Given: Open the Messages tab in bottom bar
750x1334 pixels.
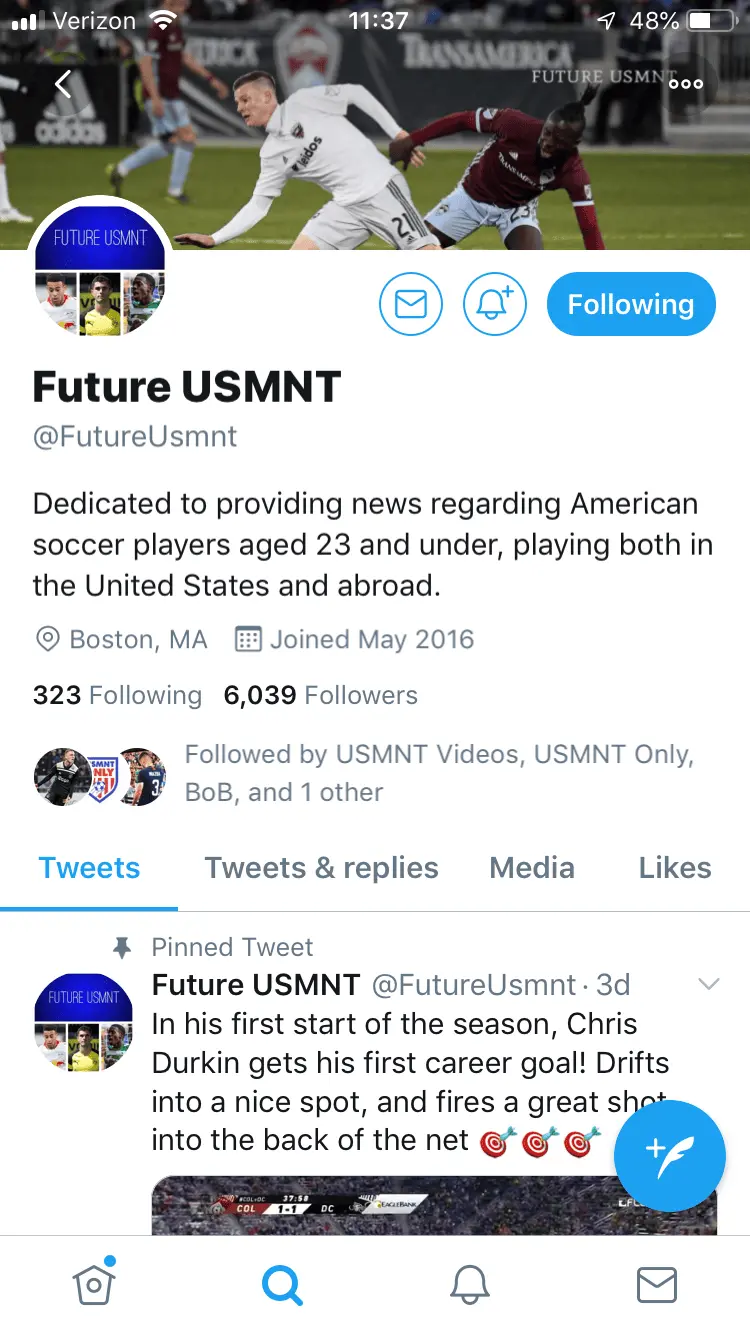Looking at the screenshot, I should pyautogui.click(x=657, y=1284).
